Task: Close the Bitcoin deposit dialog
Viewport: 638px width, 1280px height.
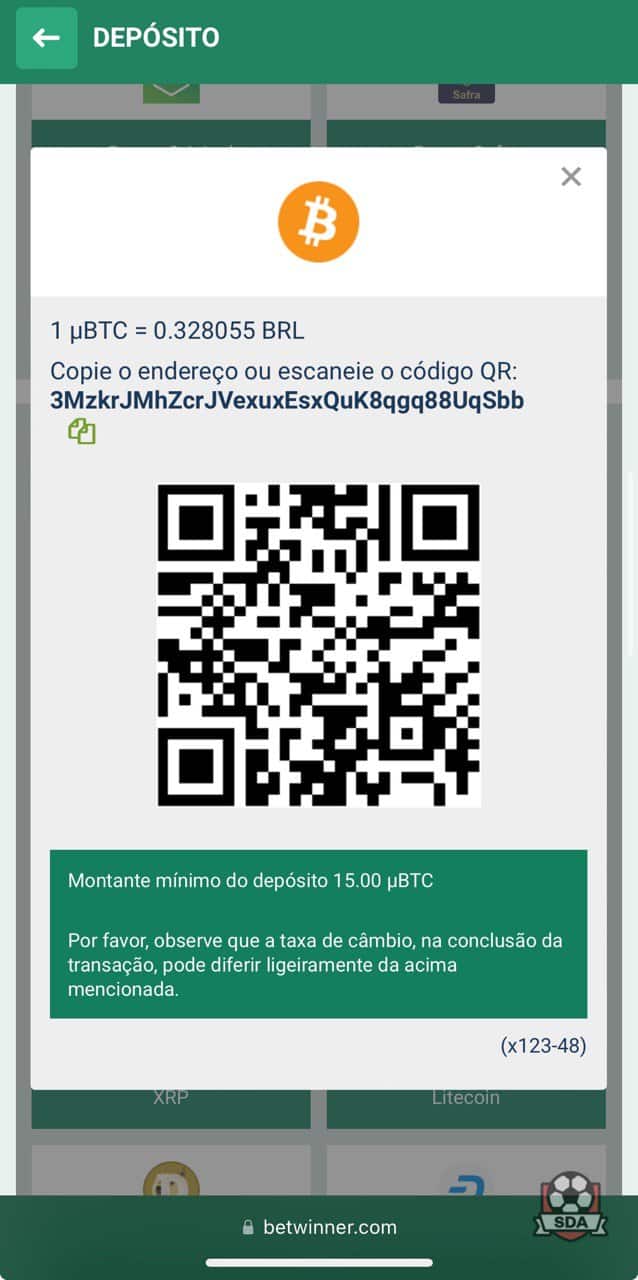Action: pyautogui.click(x=571, y=177)
